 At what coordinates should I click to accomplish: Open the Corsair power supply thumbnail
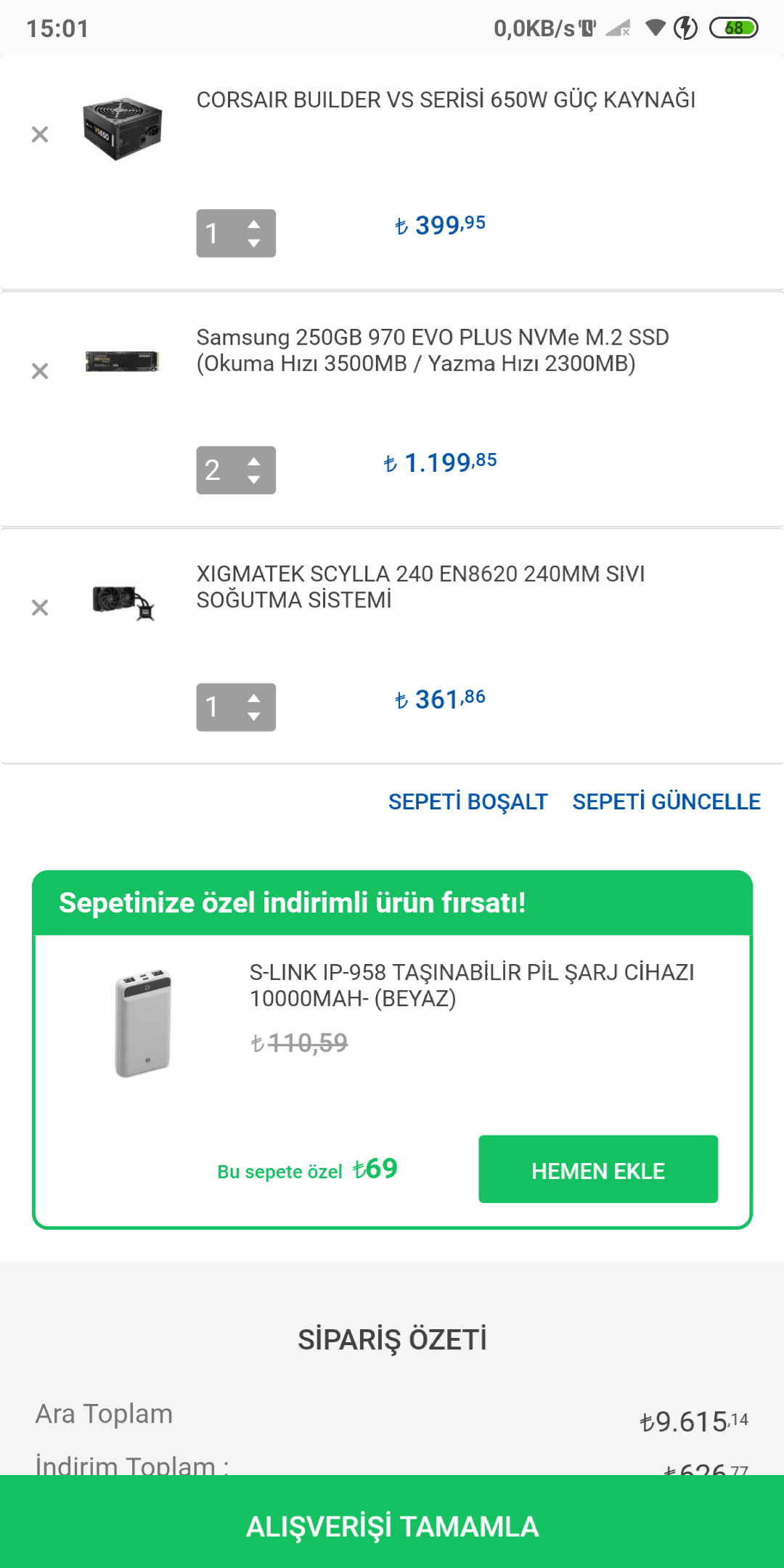pyautogui.click(x=122, y=129)
